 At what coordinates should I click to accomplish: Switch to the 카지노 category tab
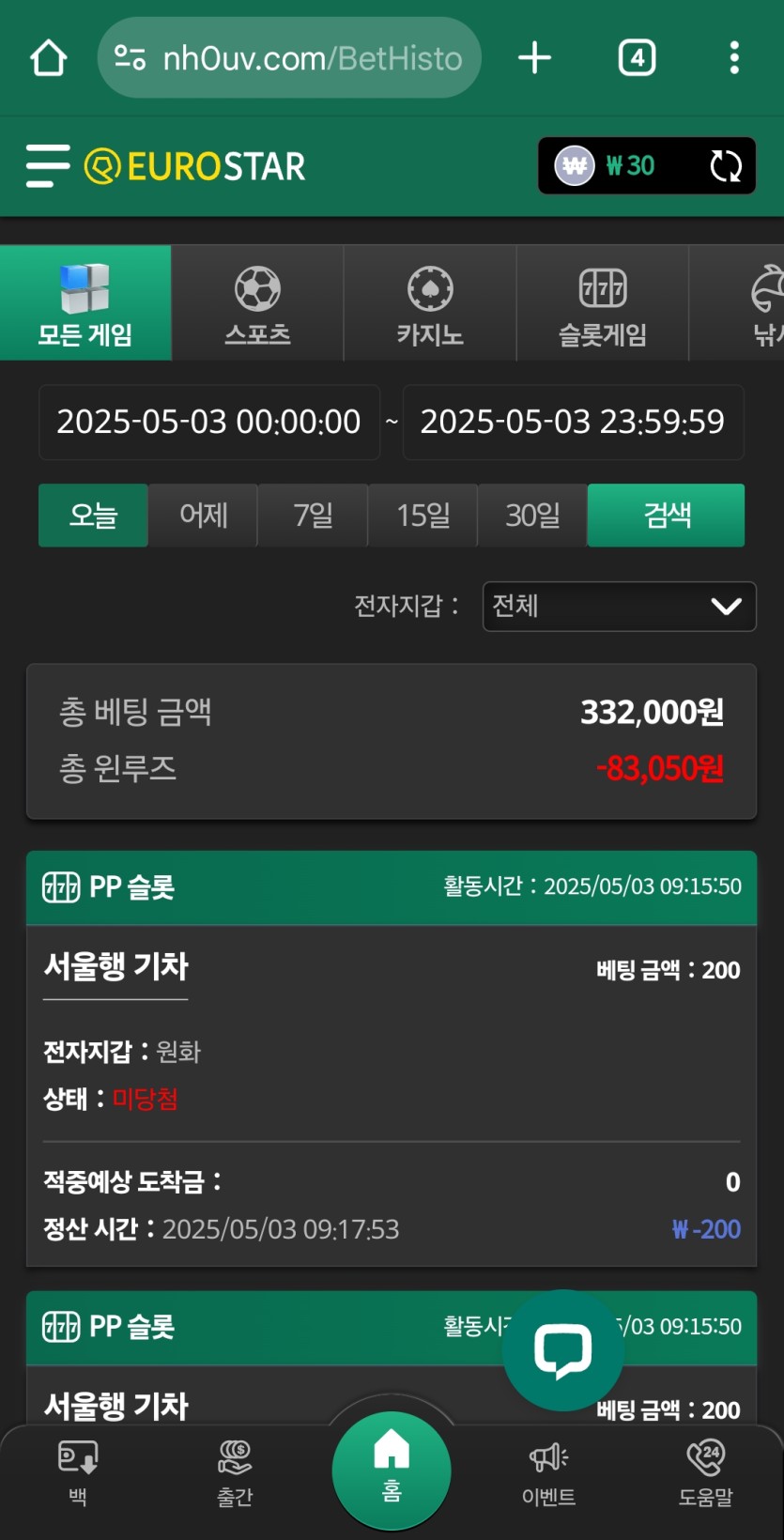click(x=430, y=303)
